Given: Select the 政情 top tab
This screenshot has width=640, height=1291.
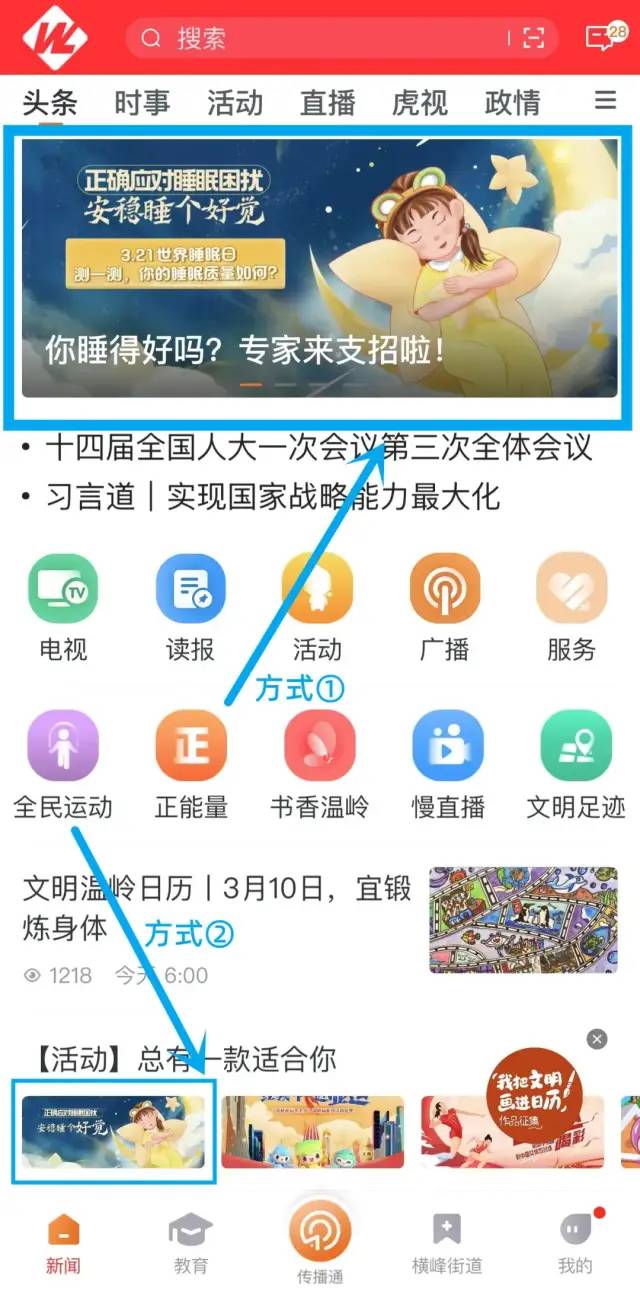Looking at the screenshot, I should [512, 102].
